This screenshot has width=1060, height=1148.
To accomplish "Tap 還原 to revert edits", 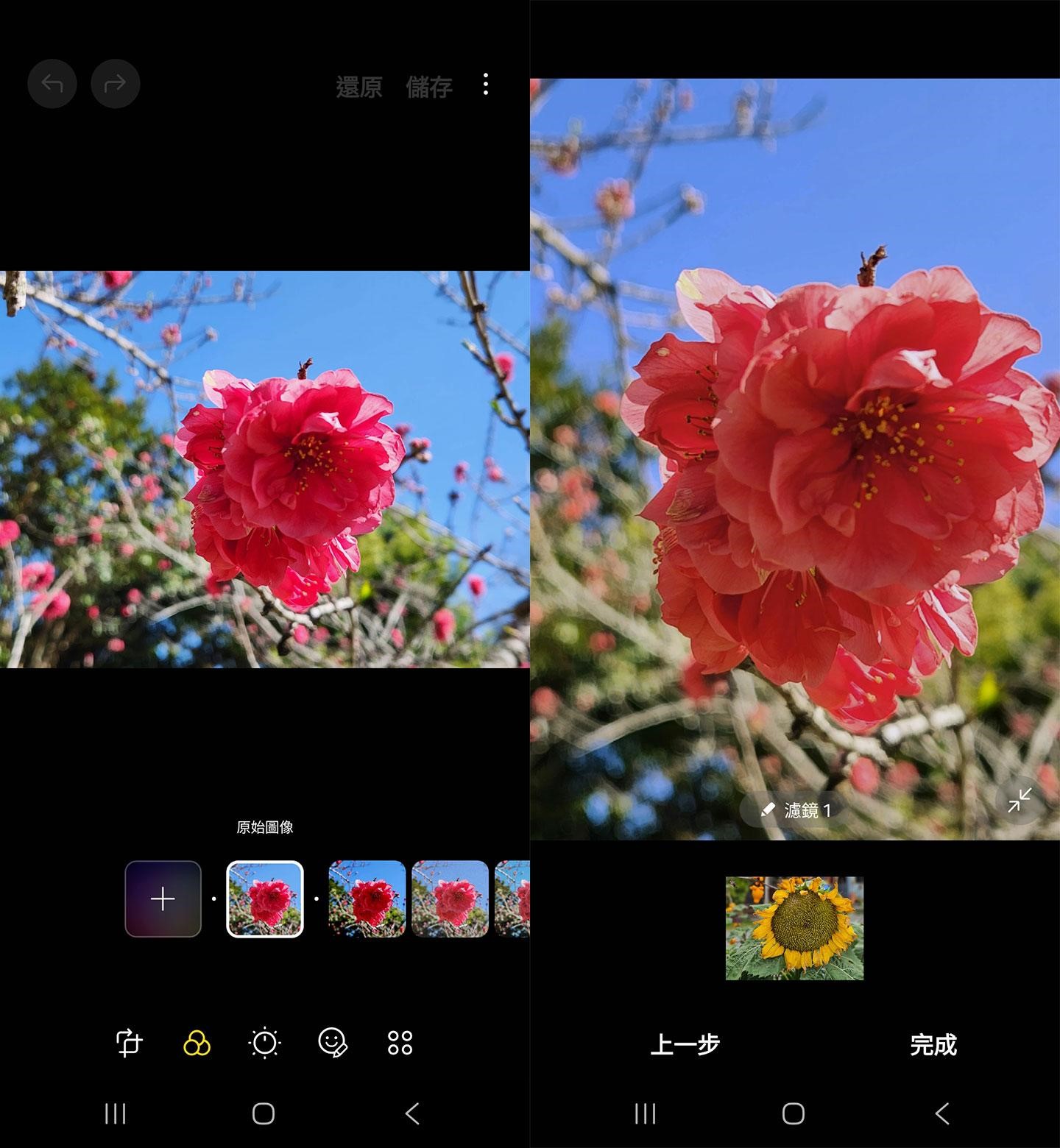I will (x=359, y=87).
